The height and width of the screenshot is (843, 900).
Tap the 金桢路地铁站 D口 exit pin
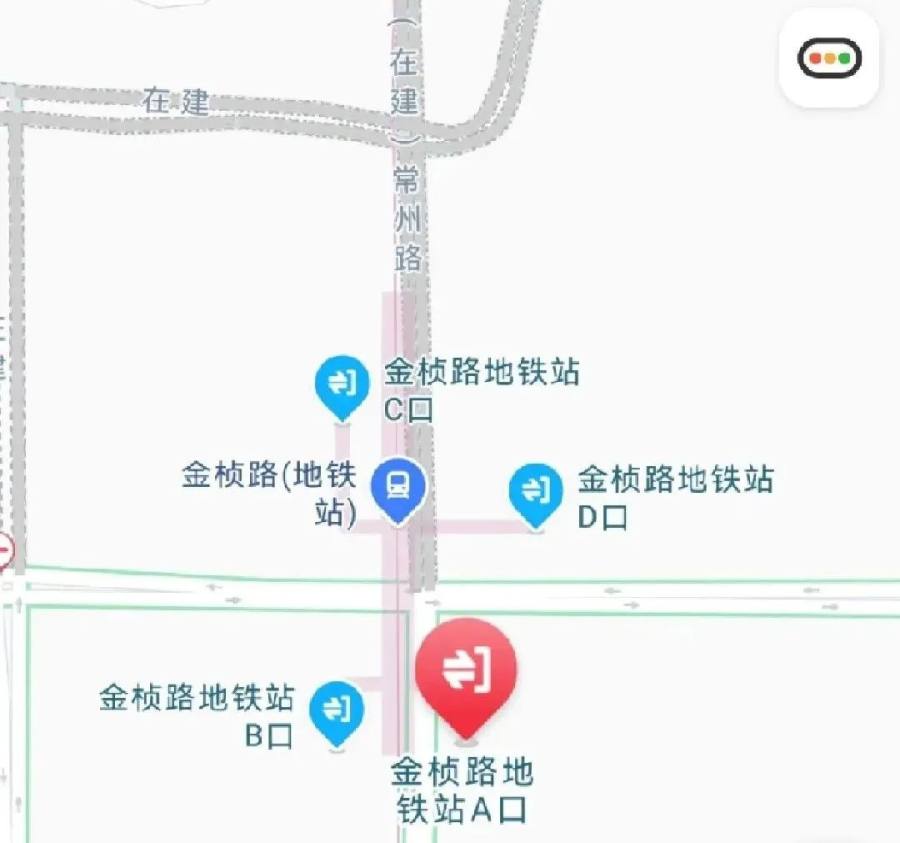click(x=536, y=491)
